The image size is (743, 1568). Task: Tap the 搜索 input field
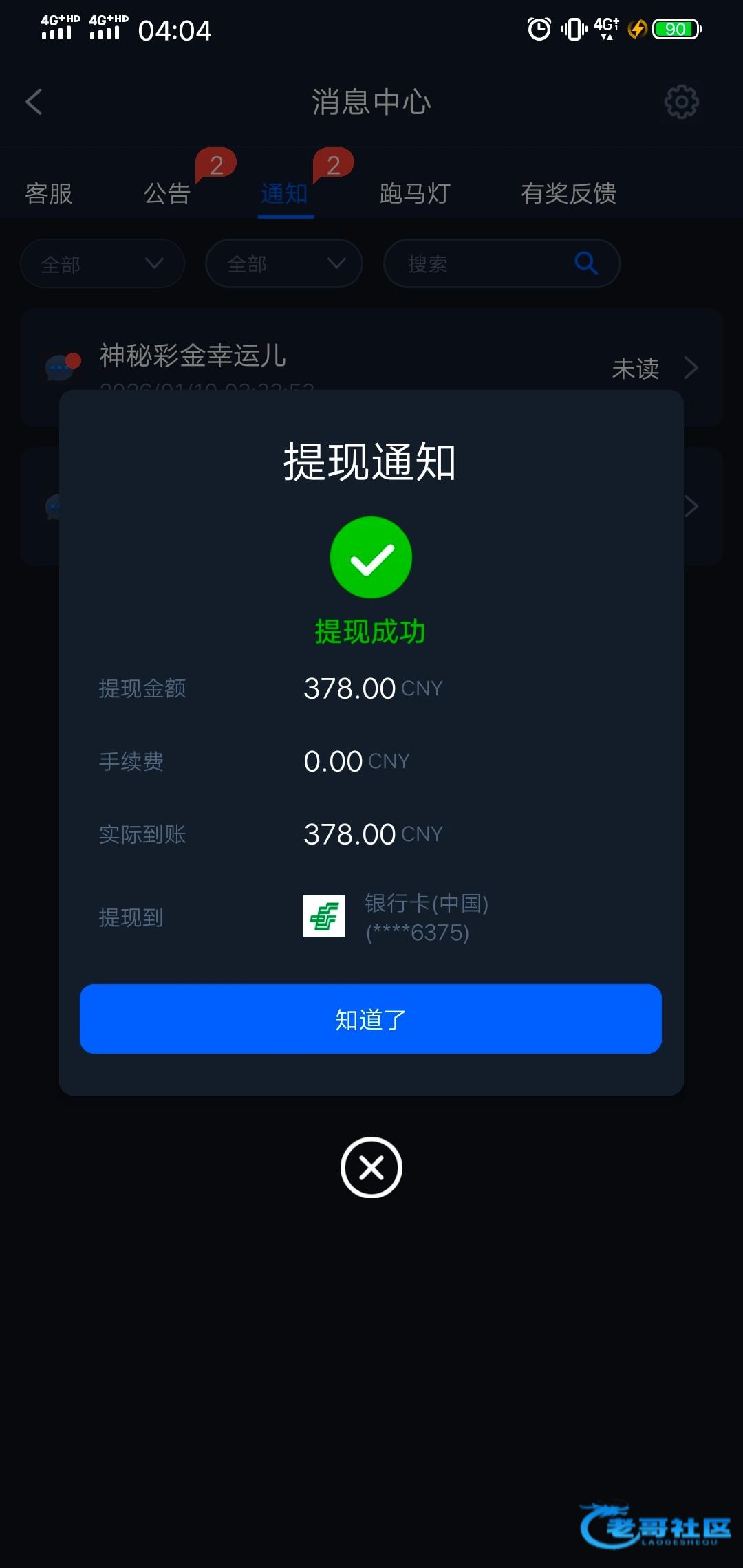pyautogui.click(x=482, y=263)
